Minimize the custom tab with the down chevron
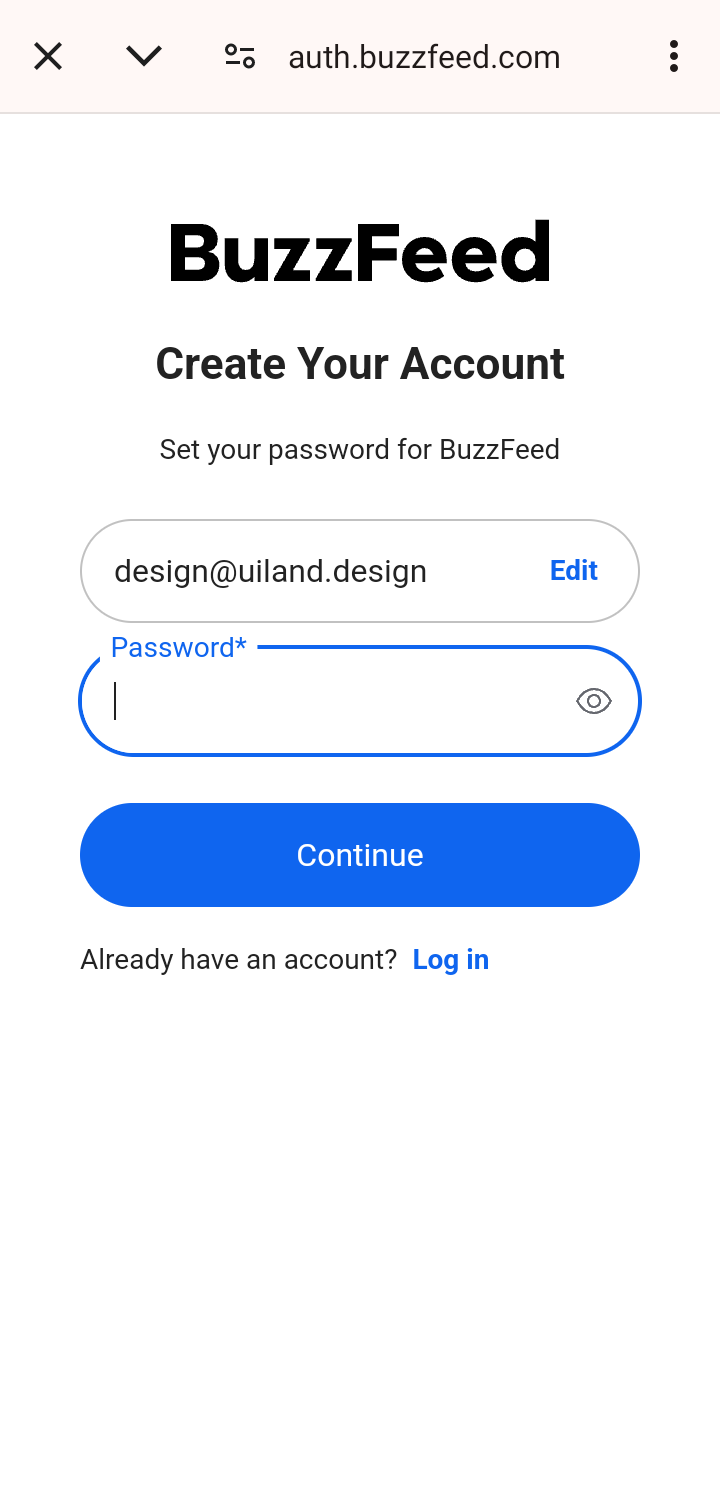This screenshot has height=1507, width=720. click(x=144, y=57)
